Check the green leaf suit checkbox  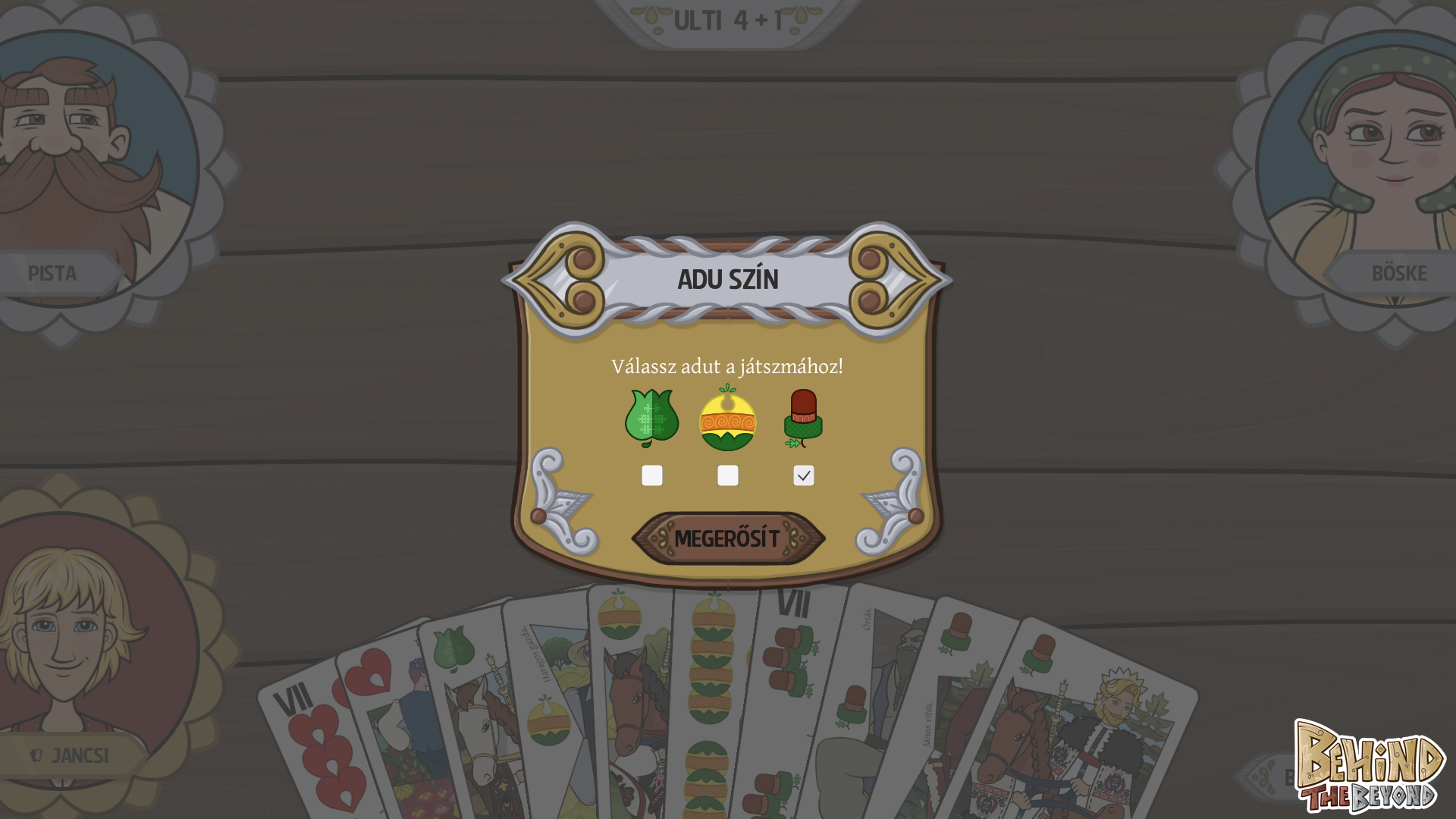pos(651,475)
